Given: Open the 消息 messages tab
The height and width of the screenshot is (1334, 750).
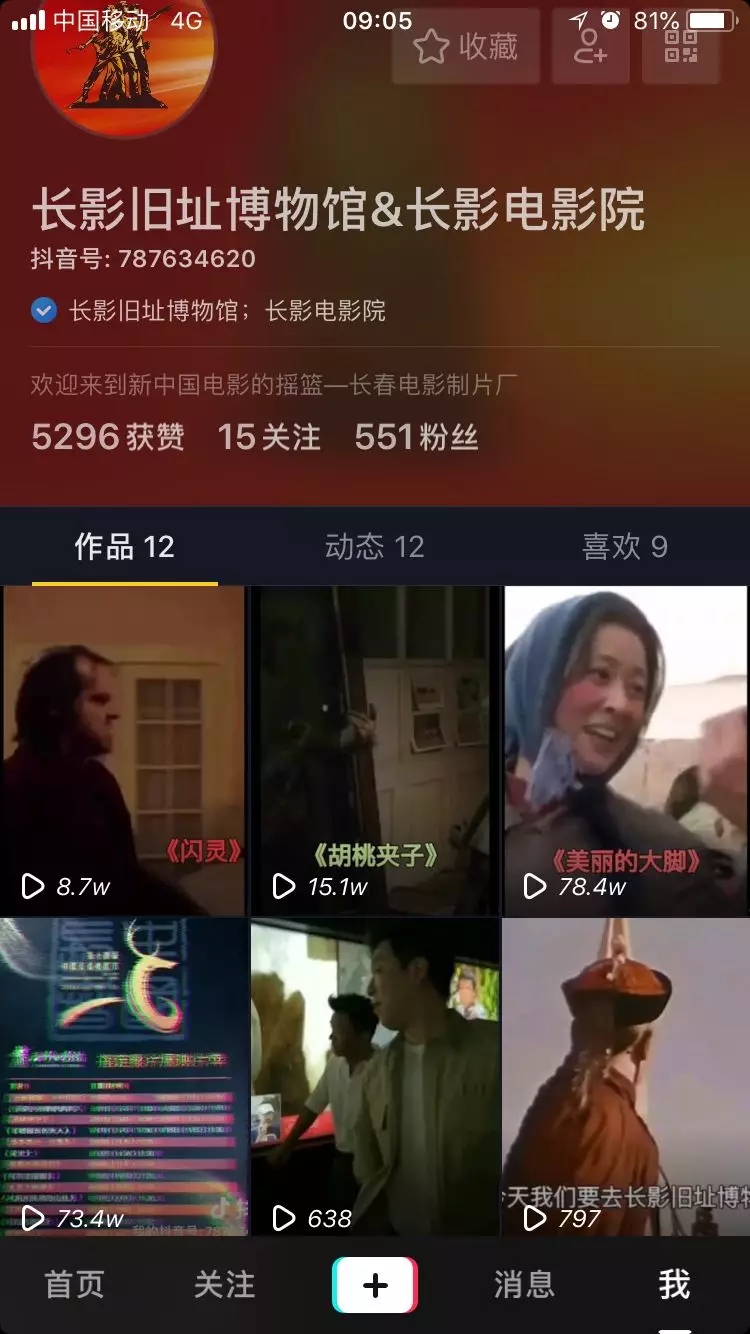Looking at the screenshot, I should tap(524, 1285).
